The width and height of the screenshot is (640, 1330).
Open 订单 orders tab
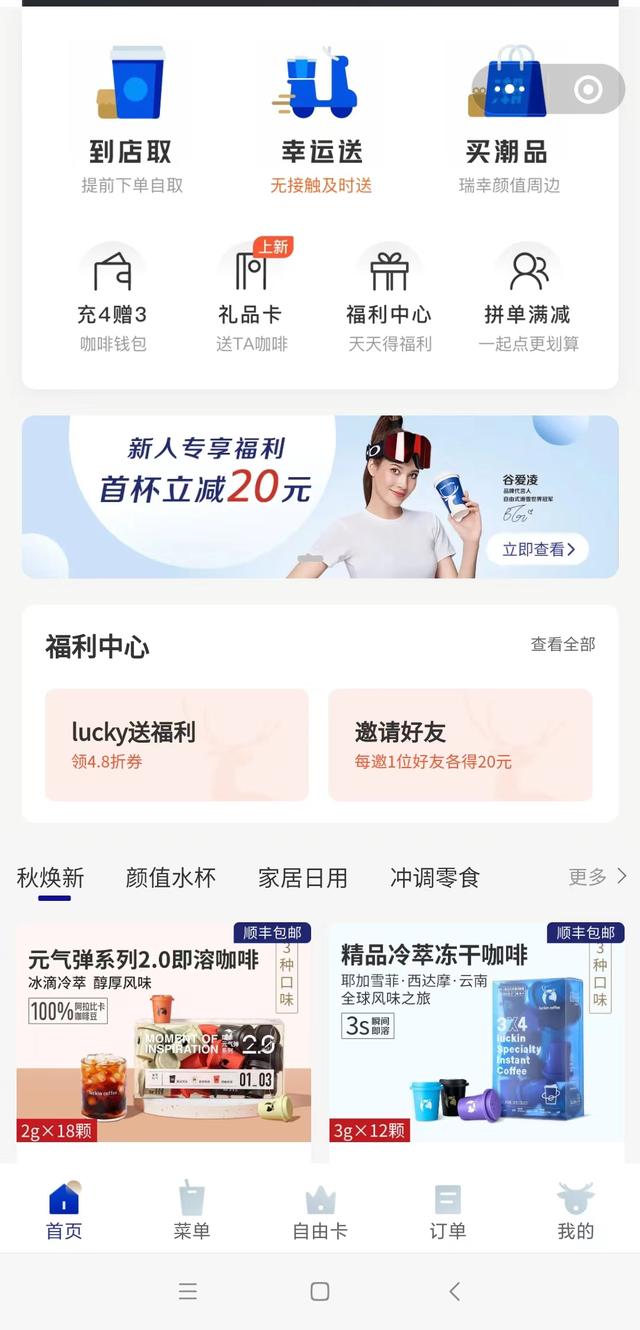coord(447,1211)
